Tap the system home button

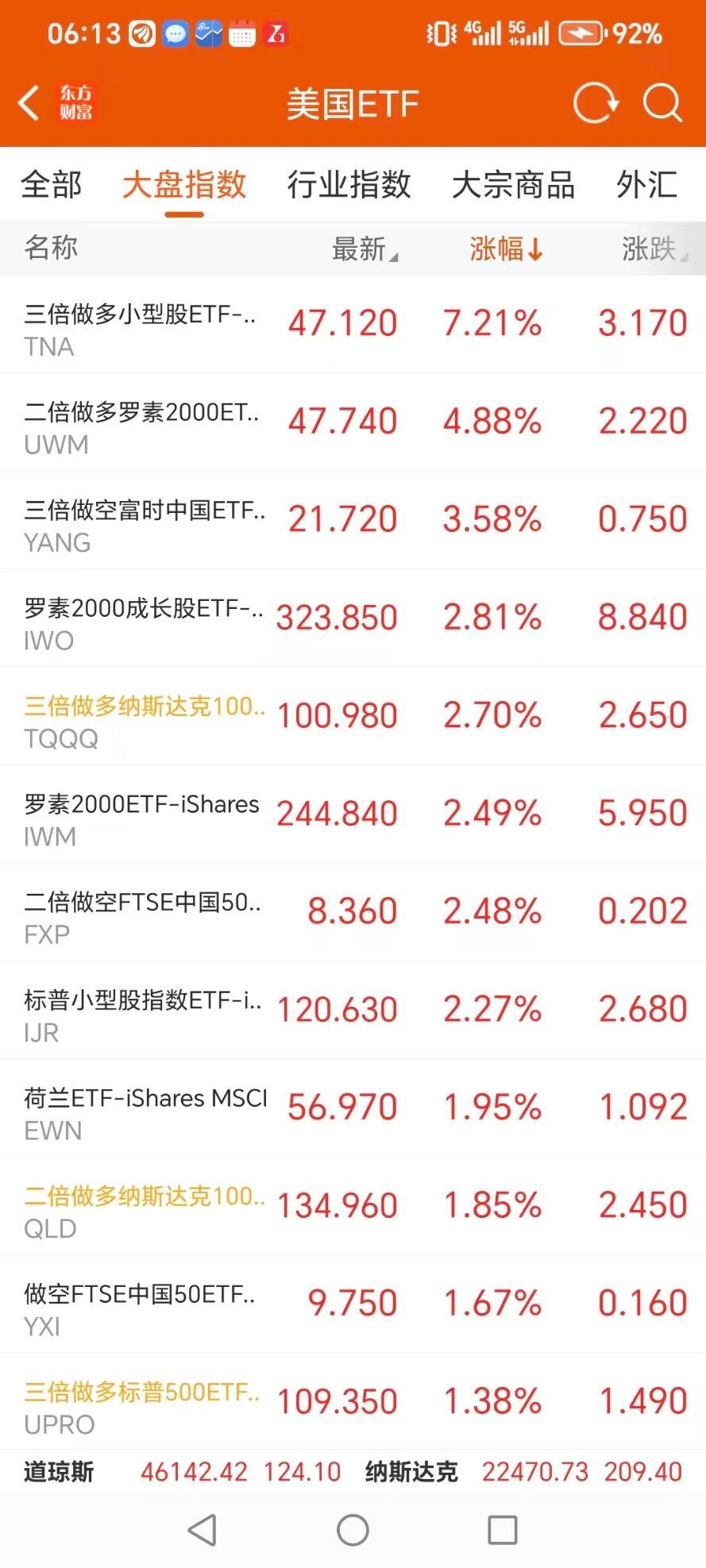pos(353,1530)
